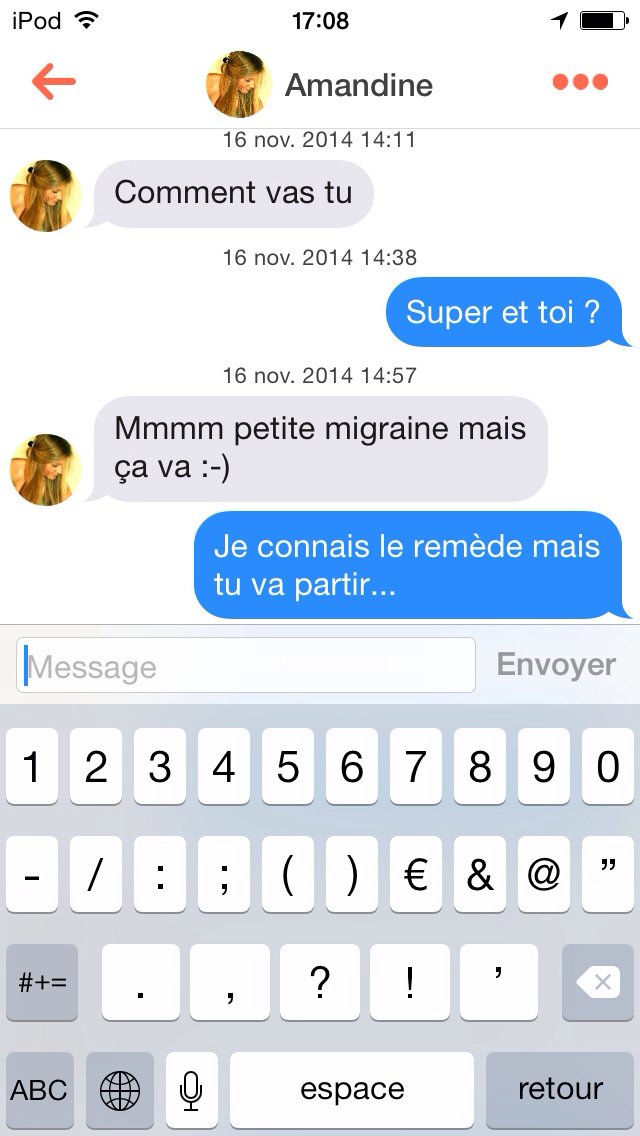Start dictation with the microphone key
The height and width of the screenshot is (1136, 640).
point(191,1089)
